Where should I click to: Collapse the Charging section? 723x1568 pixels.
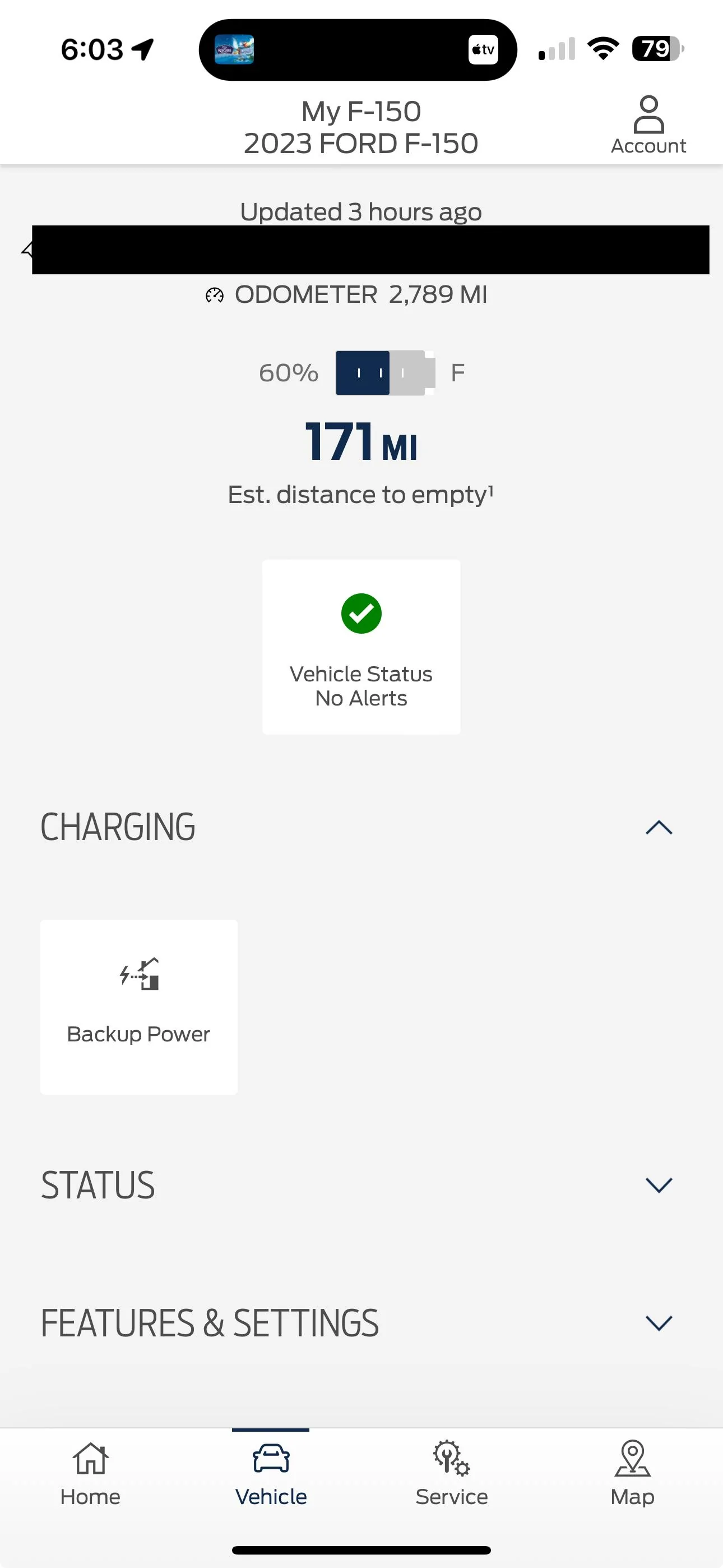659,827
